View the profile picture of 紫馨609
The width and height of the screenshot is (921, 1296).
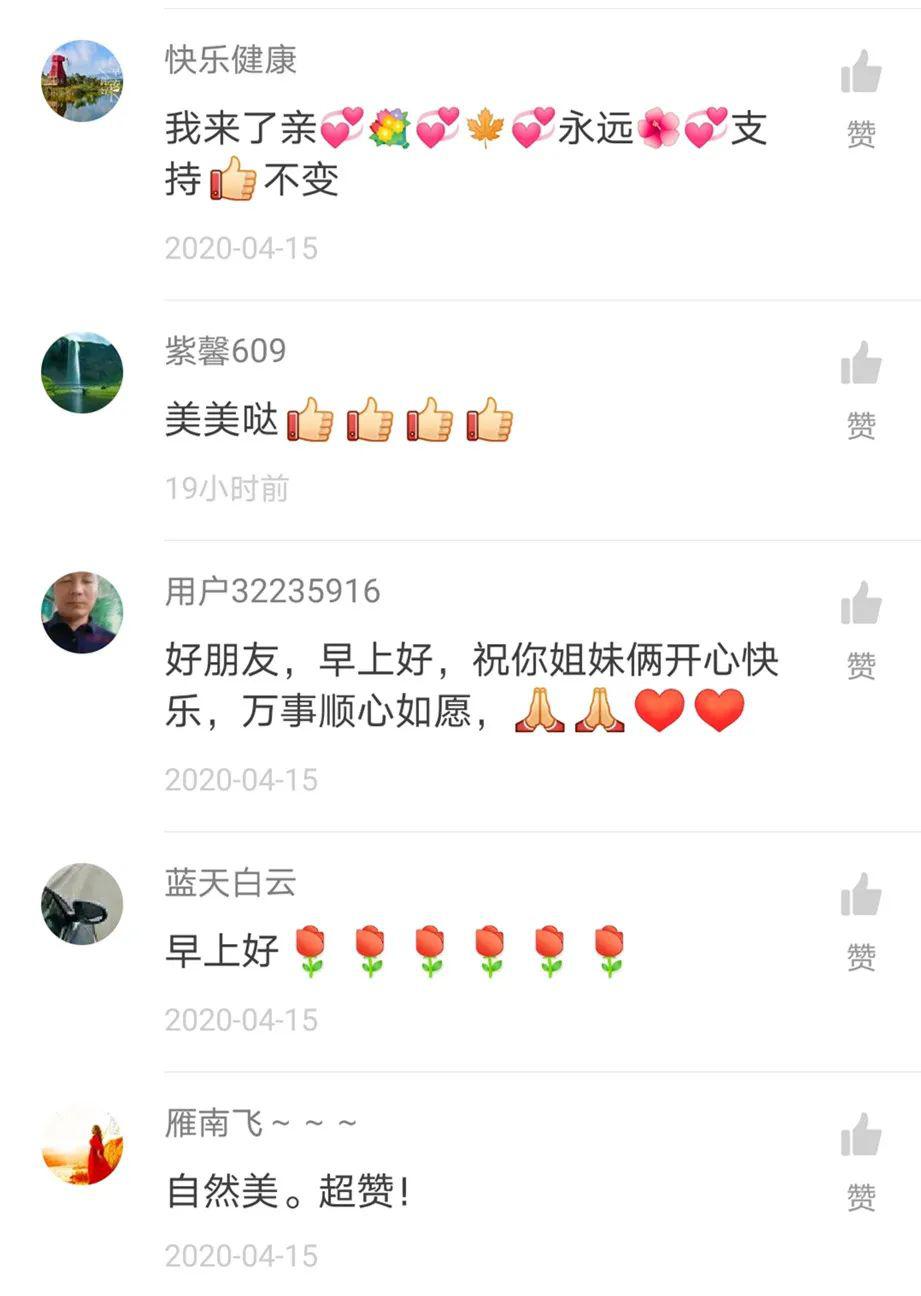(x=82, y=373)
